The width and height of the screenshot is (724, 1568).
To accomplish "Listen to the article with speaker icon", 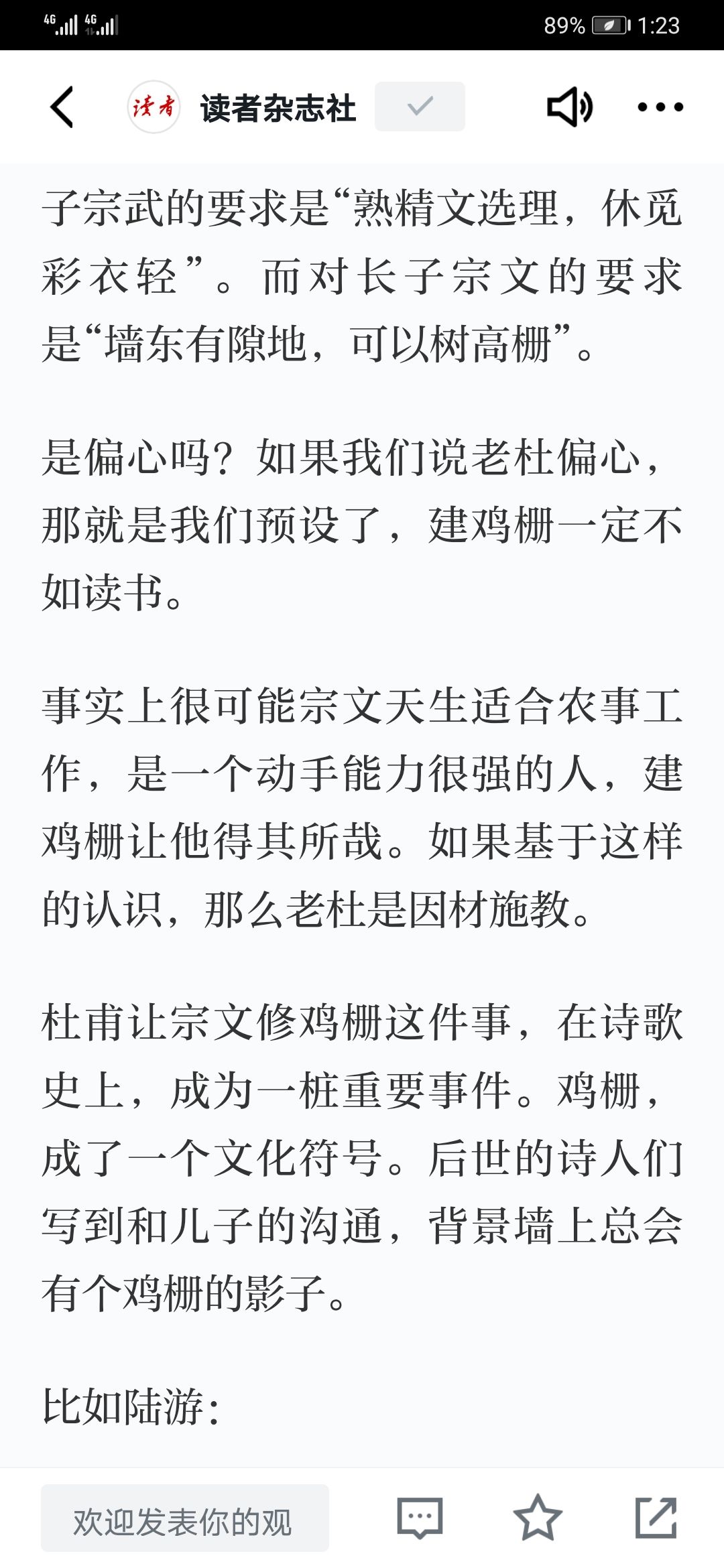I will [x=570, y=107].
